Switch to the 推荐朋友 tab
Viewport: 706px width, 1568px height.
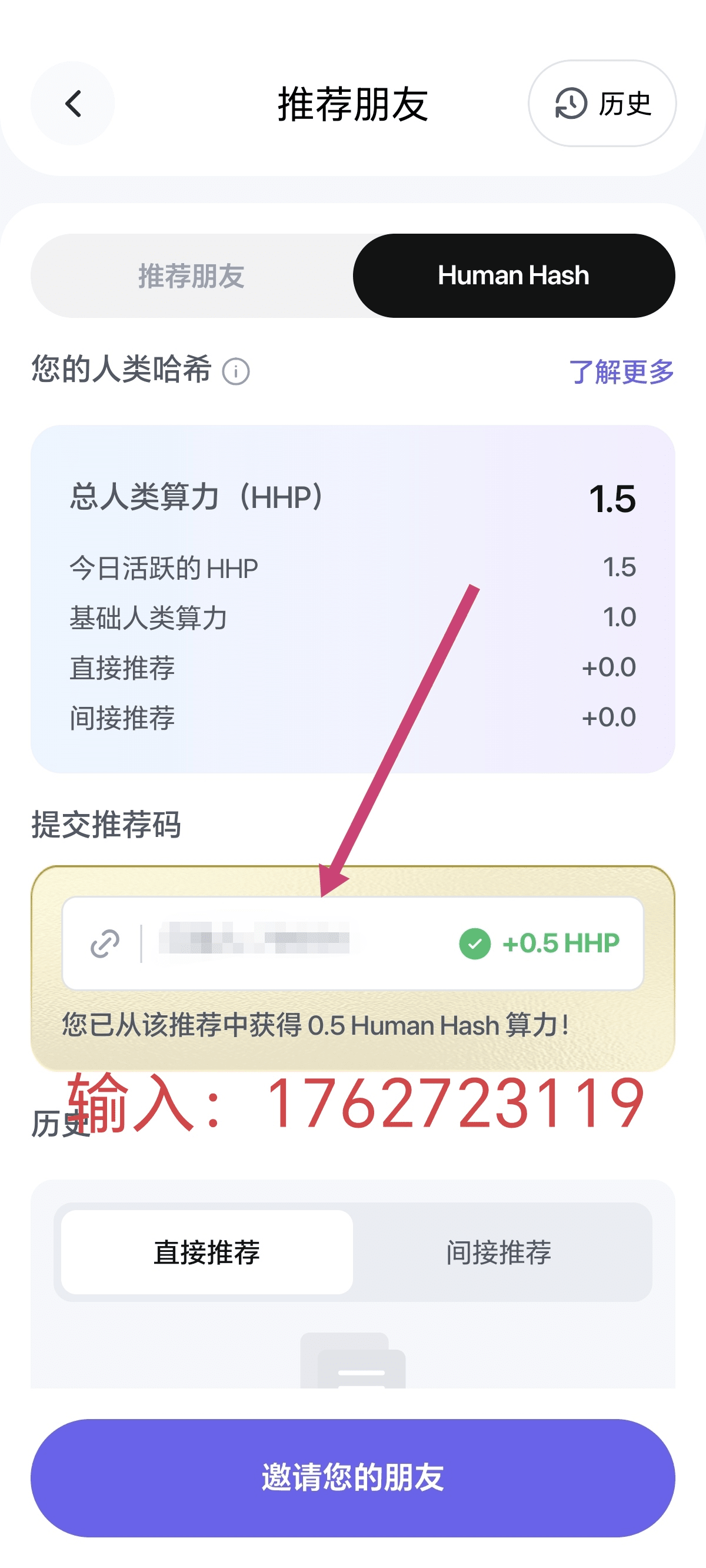[x=192, y=275]
